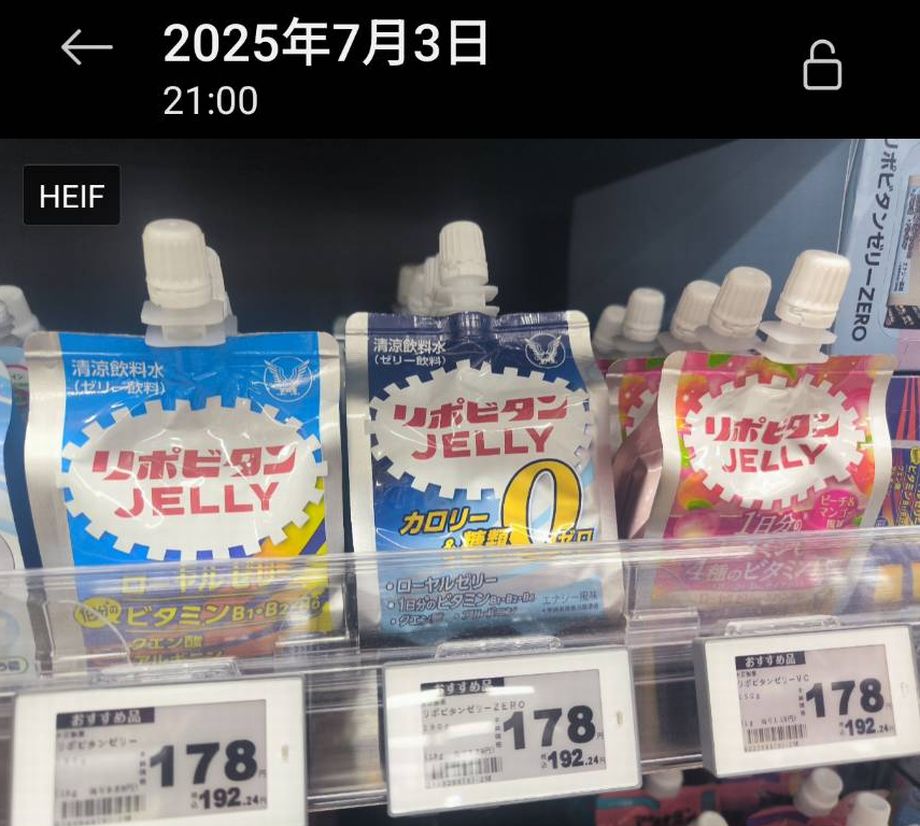Go back using the arrow icon
The image size is (920, 826).
point(86,47)
